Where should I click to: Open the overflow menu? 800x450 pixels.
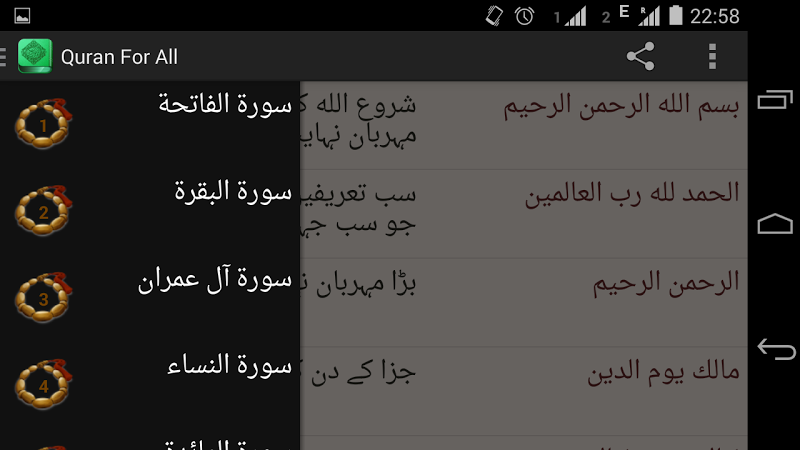(712, 57)
